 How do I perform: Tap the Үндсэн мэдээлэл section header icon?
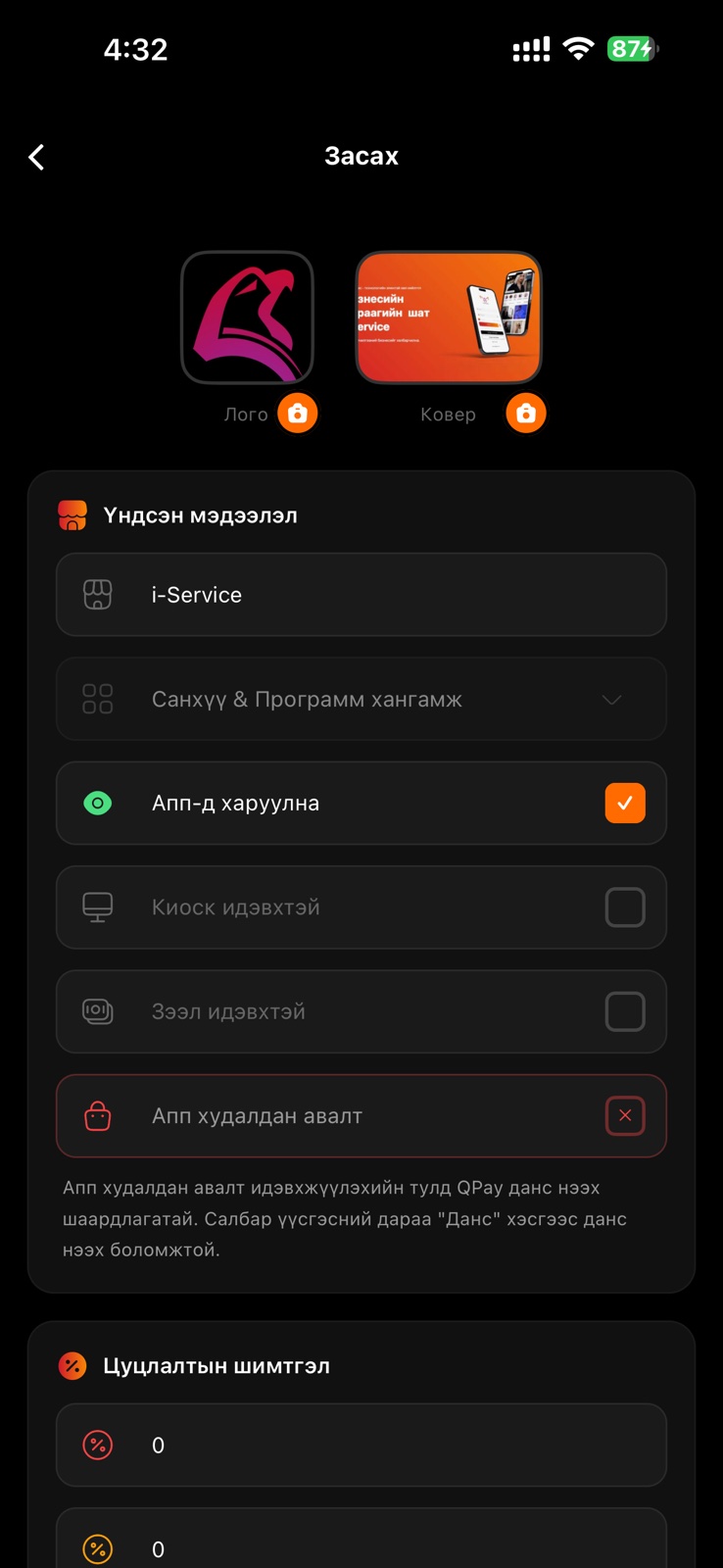(72, 514)
